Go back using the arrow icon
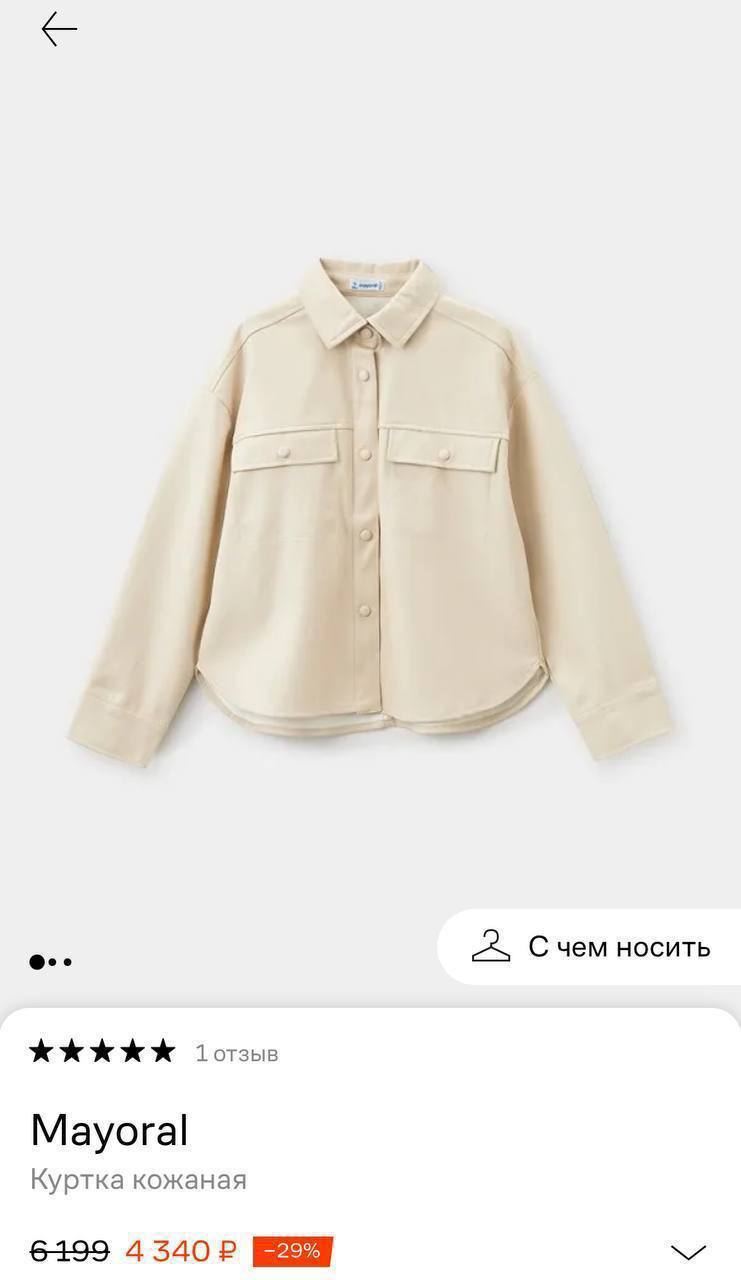Viewport: 741px width, 1280px height. tap(59, 30)
